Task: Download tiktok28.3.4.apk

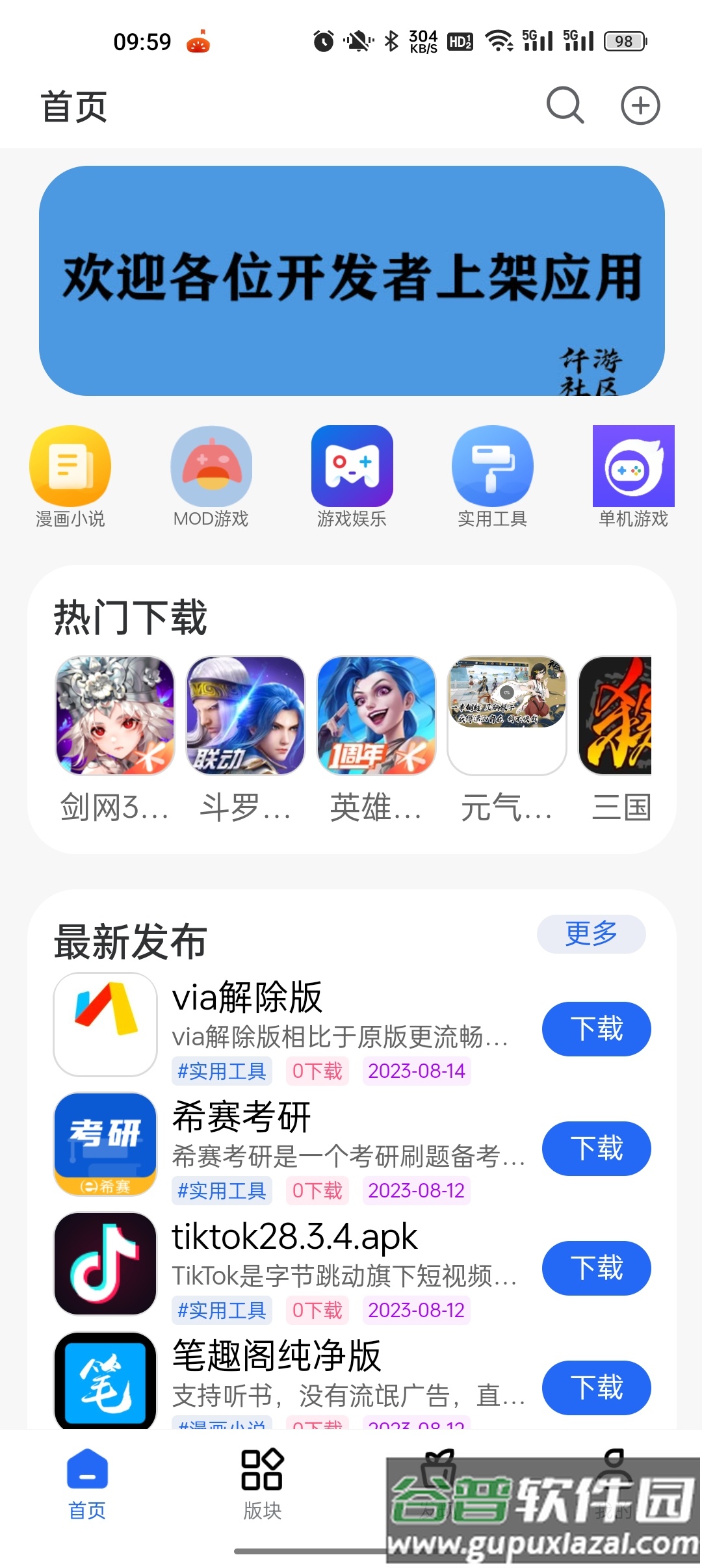Action: [596, 1268]
